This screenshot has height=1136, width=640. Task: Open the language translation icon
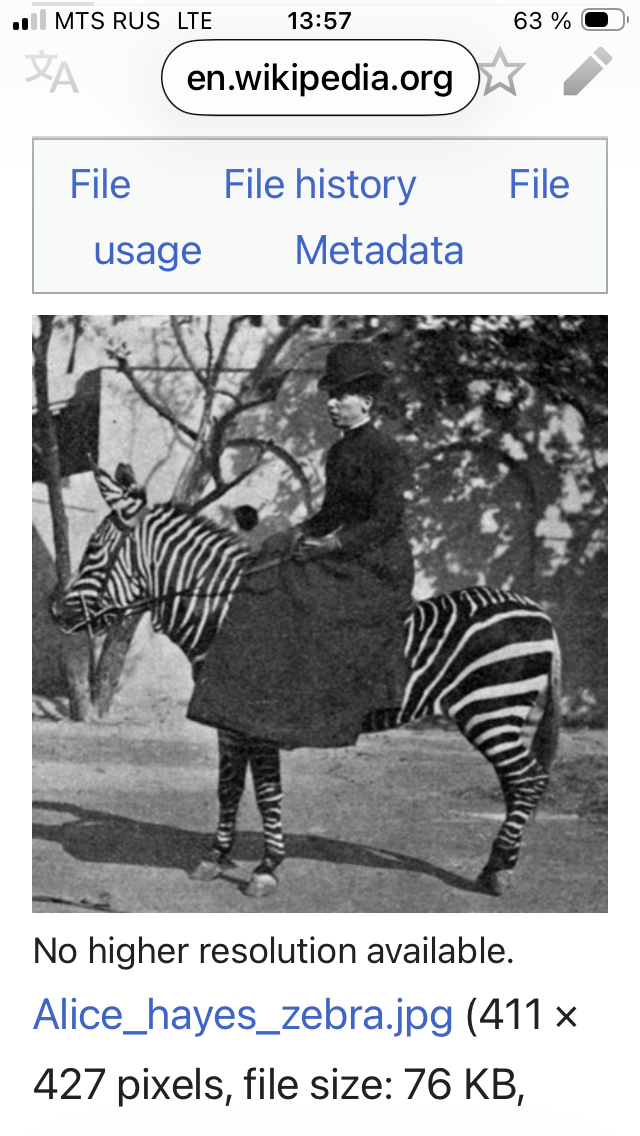pyautogui.click(x=51, y=73)
